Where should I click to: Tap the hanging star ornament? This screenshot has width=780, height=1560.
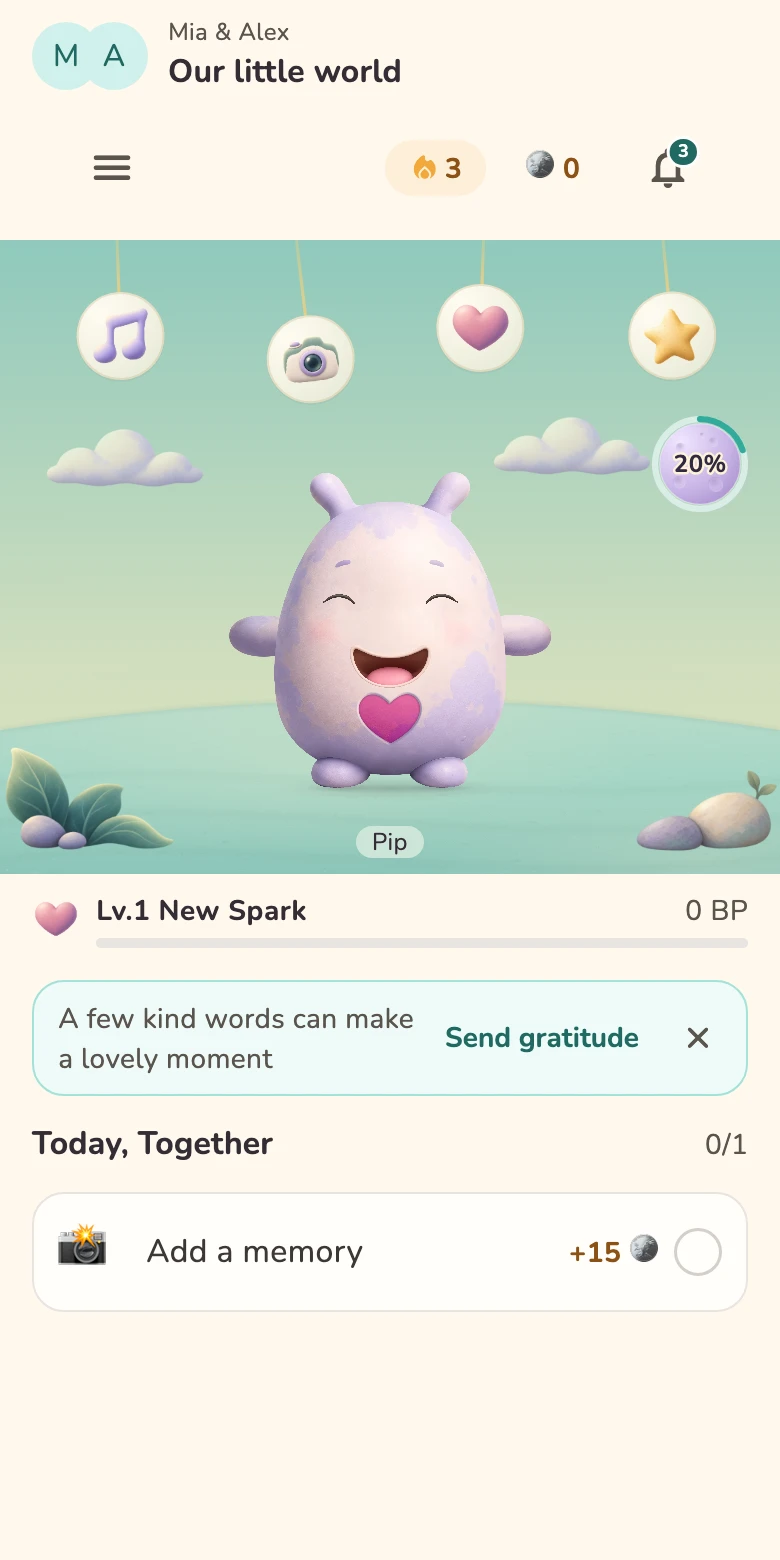(672, 336)
